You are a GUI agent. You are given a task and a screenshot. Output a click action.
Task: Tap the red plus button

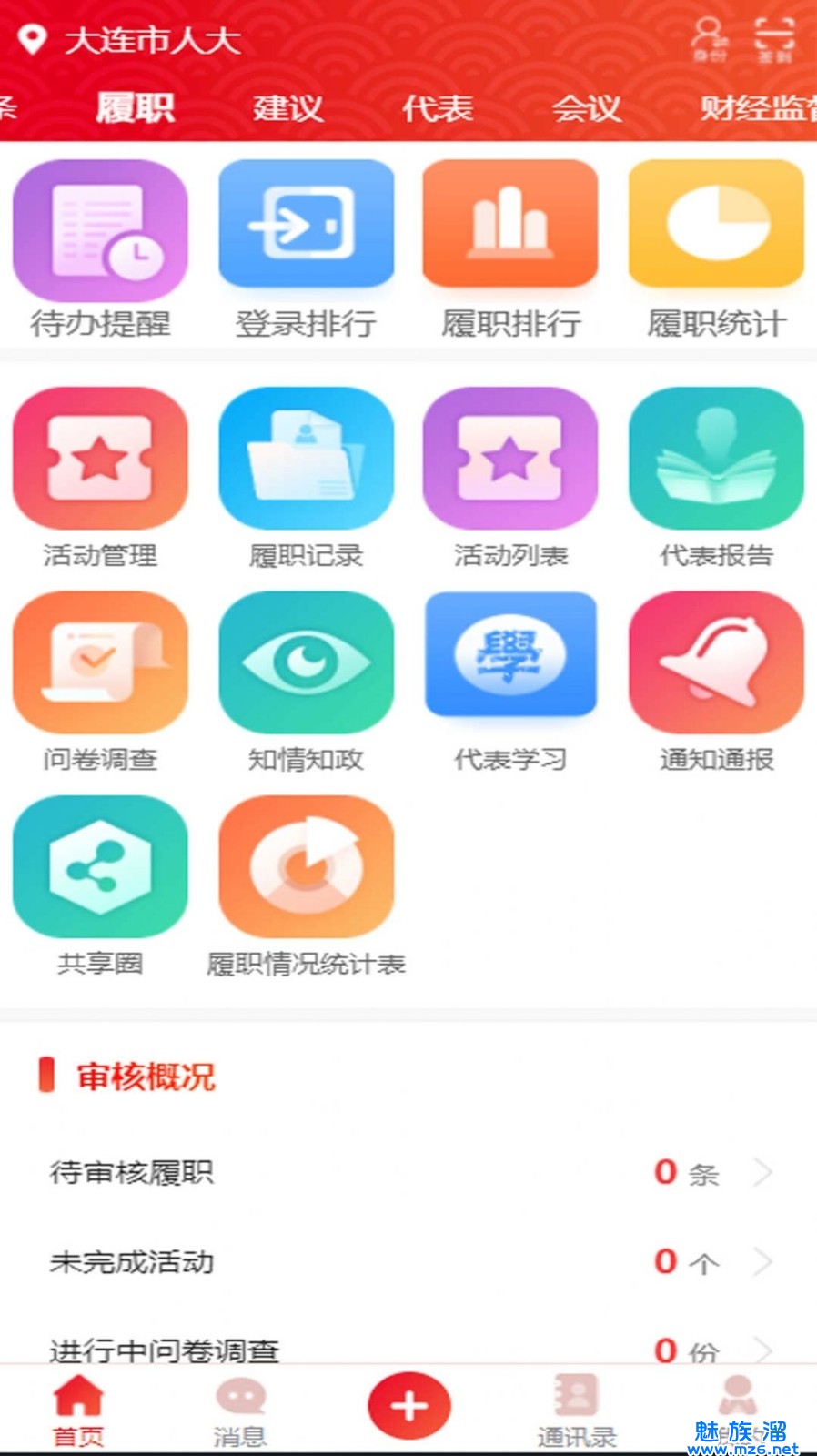(408, 1406)
